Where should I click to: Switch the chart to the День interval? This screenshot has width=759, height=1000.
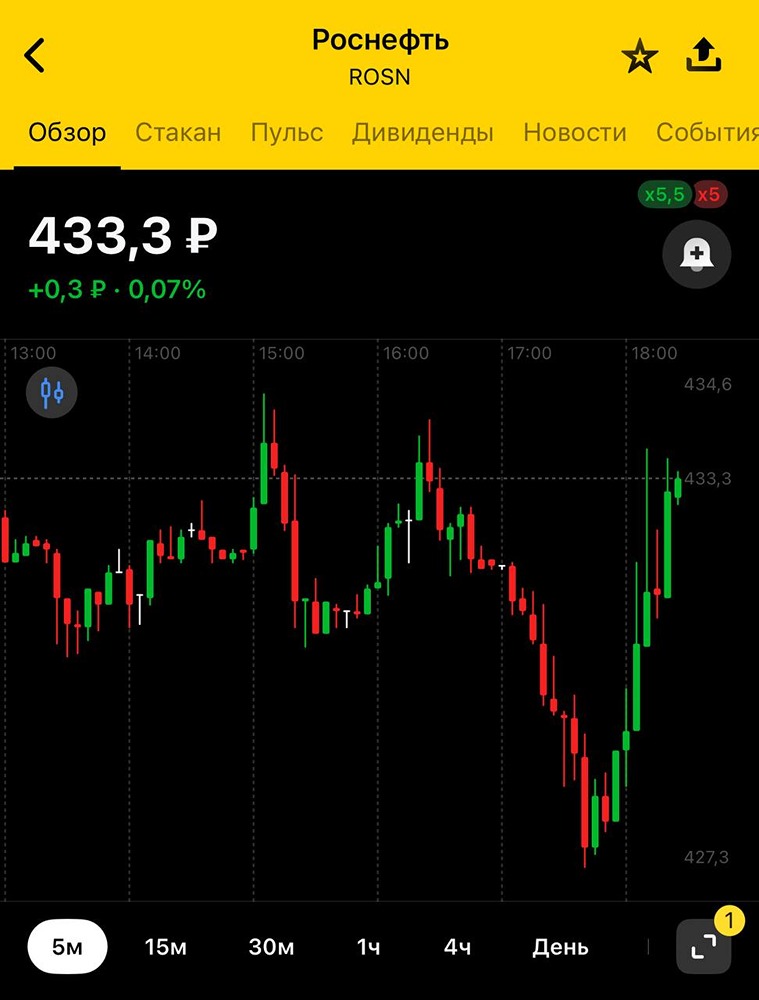click(560, 947)
